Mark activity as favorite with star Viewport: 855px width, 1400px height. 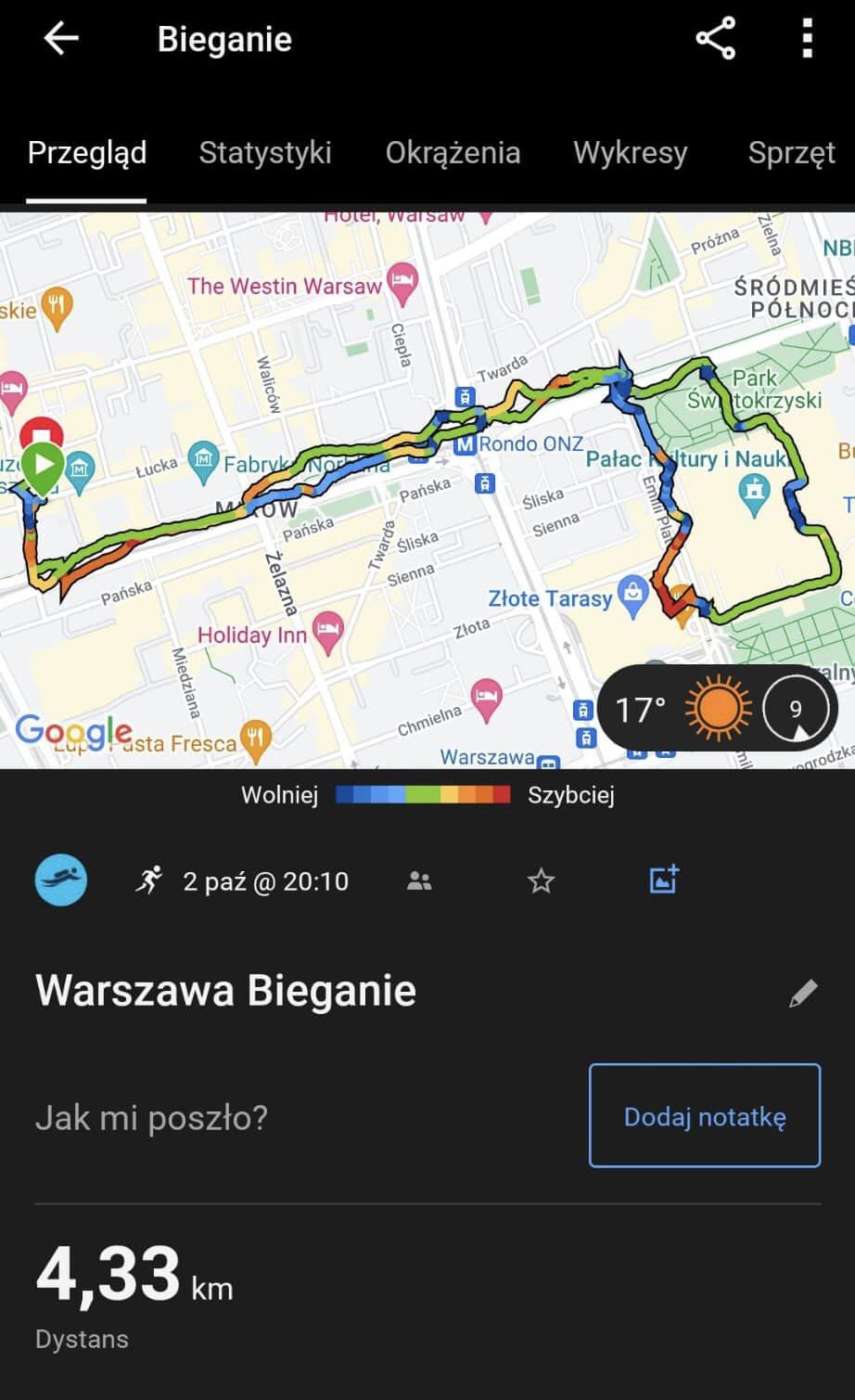pyautogui.click(x=541, y=880)
